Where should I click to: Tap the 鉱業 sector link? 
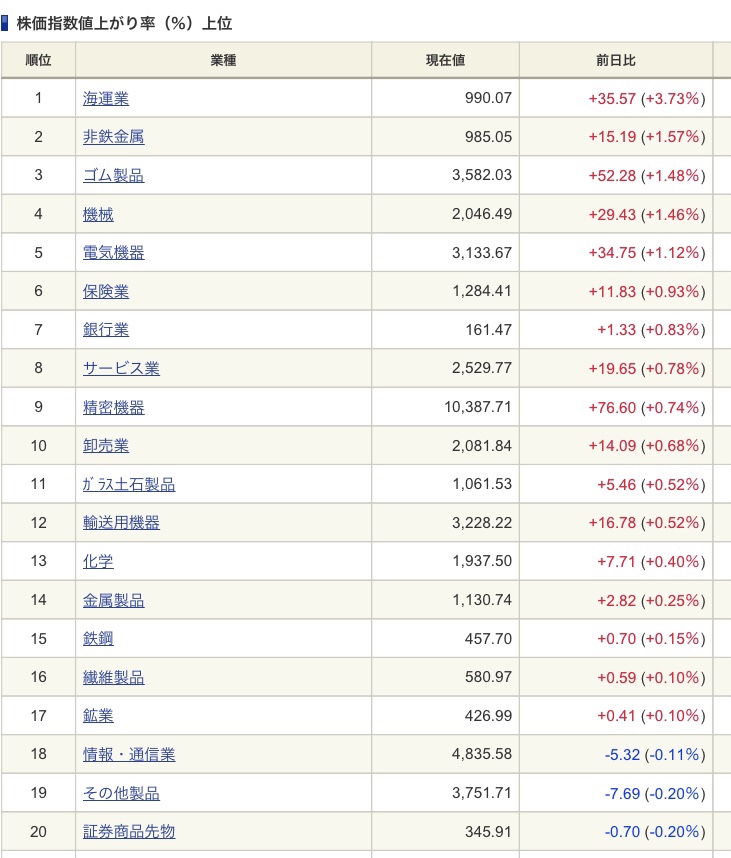pyautogui.click(x=98, y=716)
